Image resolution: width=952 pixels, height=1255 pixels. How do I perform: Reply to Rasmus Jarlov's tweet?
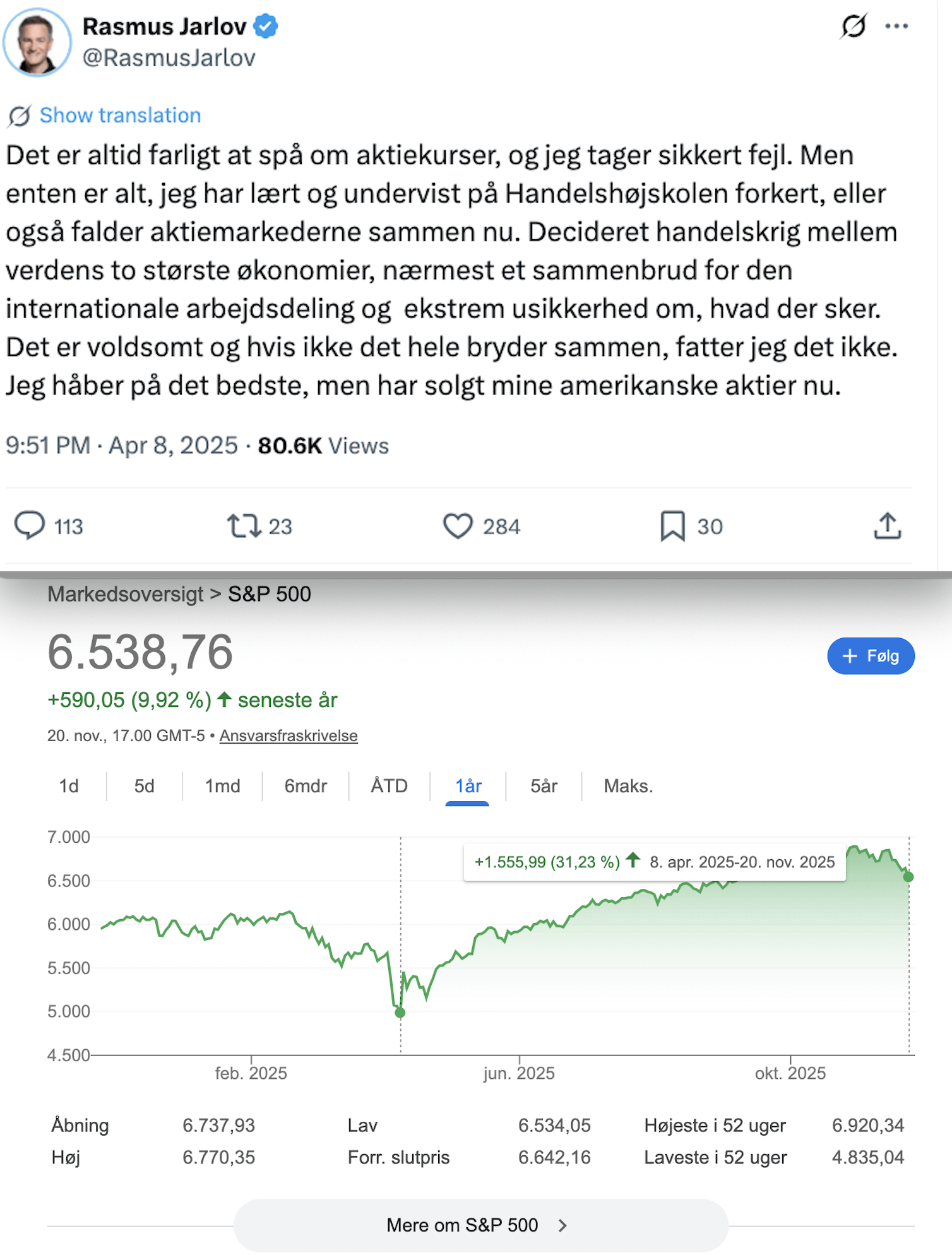30,525
